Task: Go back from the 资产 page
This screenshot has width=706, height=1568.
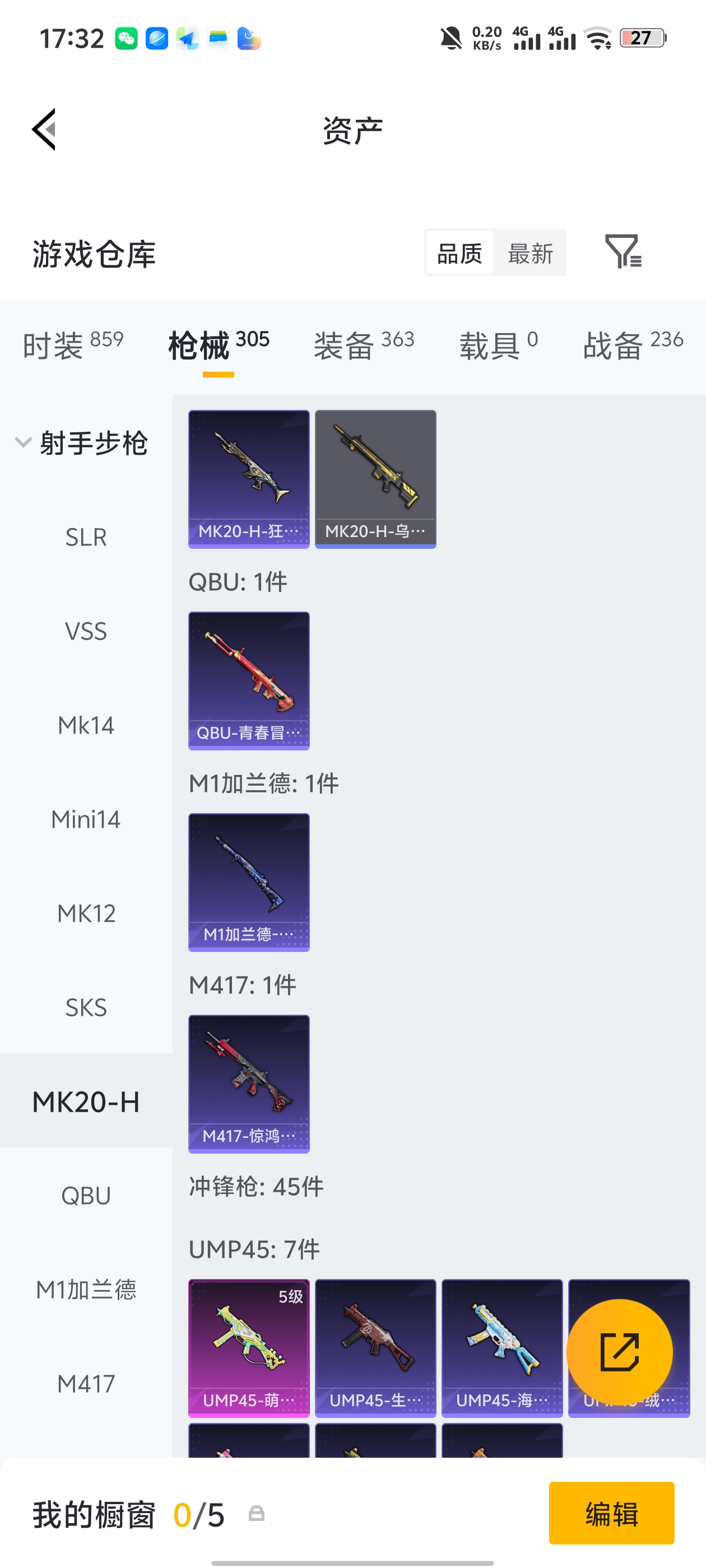Action: coord(44,129)
